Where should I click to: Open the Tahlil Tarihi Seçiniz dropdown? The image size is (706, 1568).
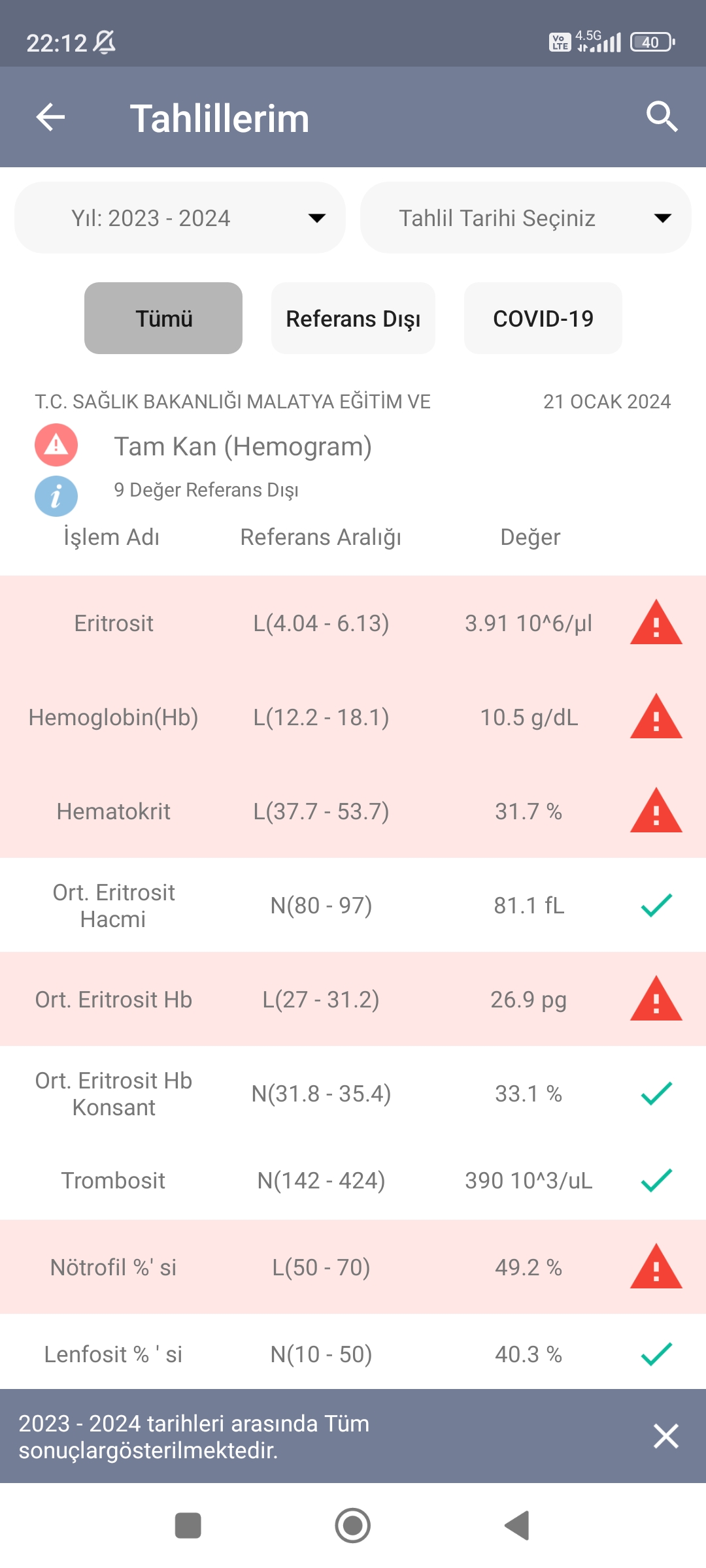click(526, 218)
